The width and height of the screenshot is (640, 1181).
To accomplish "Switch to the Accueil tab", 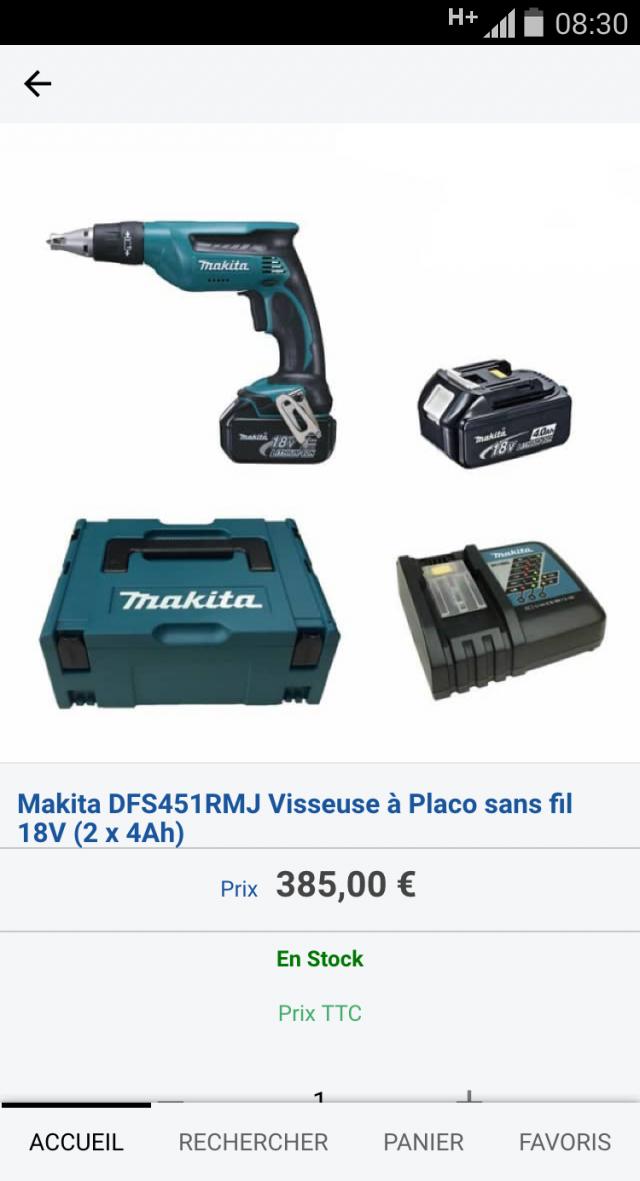I will click(x=76, y=1142).
